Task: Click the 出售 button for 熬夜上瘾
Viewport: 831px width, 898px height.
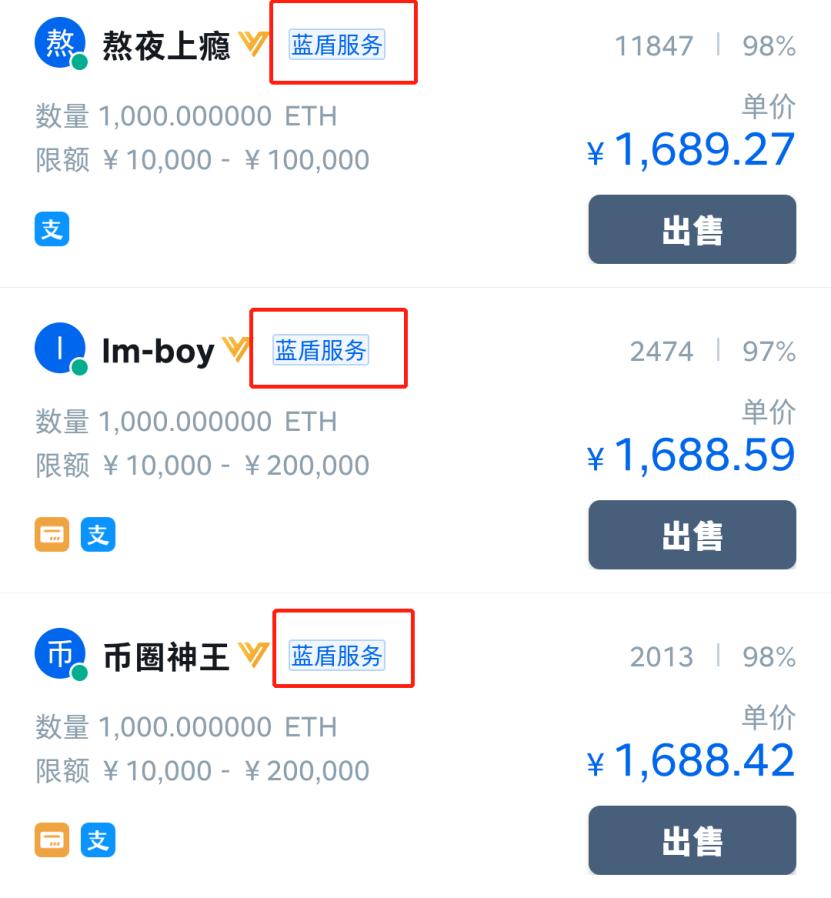Action: tap(691, 230)
